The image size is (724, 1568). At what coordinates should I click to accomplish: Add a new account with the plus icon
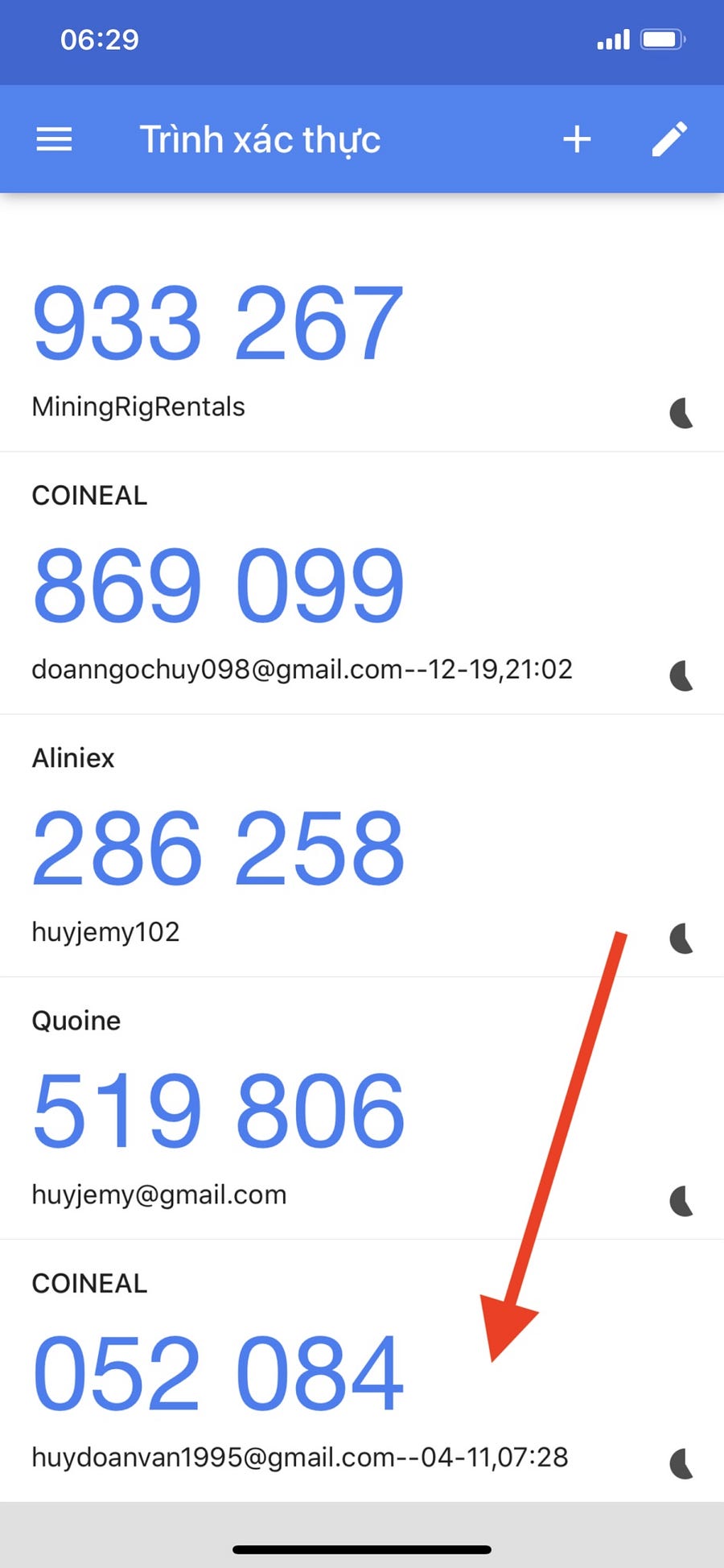pyautogui.click(x=576, y=139)
